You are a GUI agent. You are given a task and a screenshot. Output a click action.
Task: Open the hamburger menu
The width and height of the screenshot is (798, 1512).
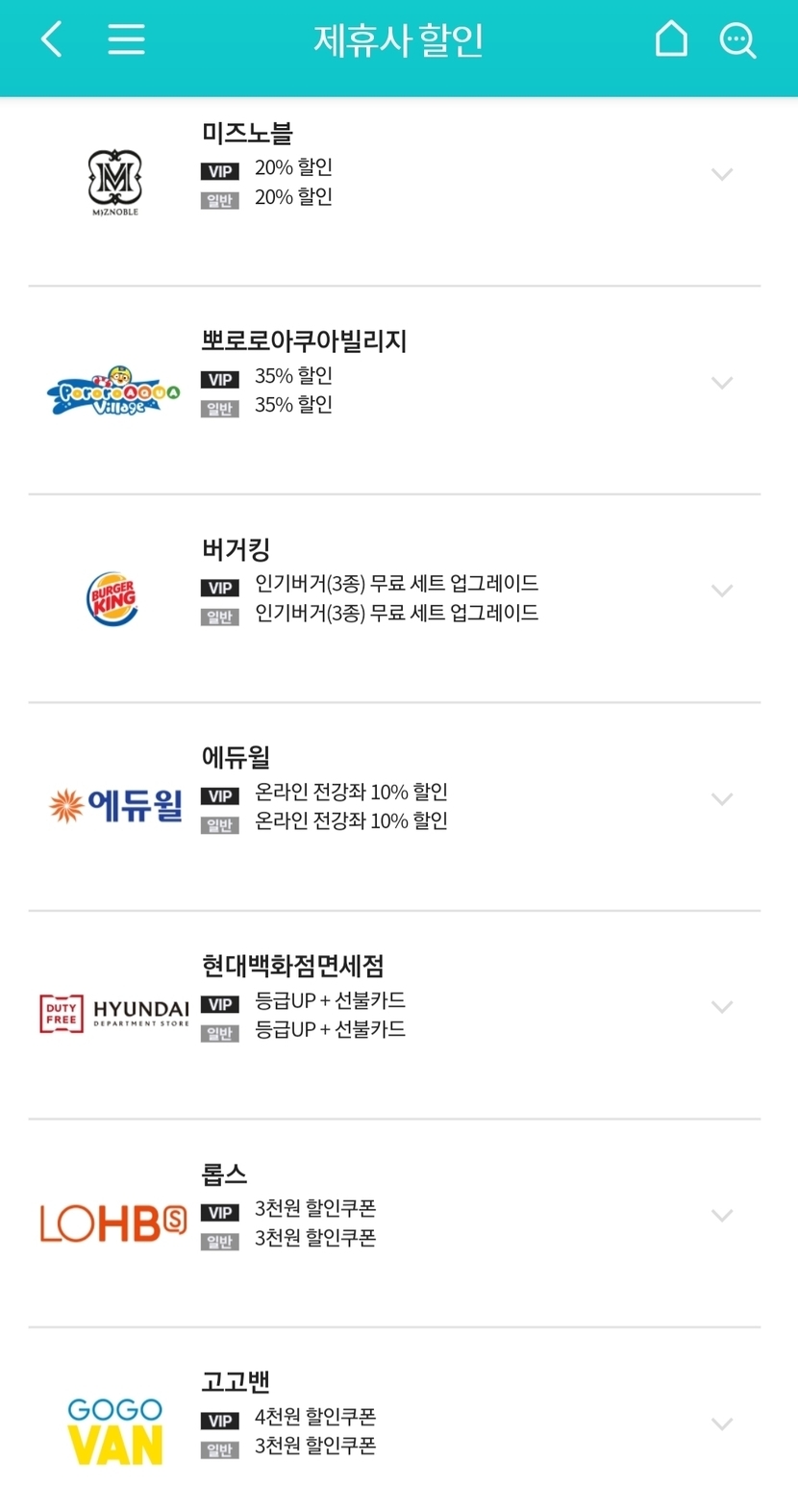tap(126, 40)
